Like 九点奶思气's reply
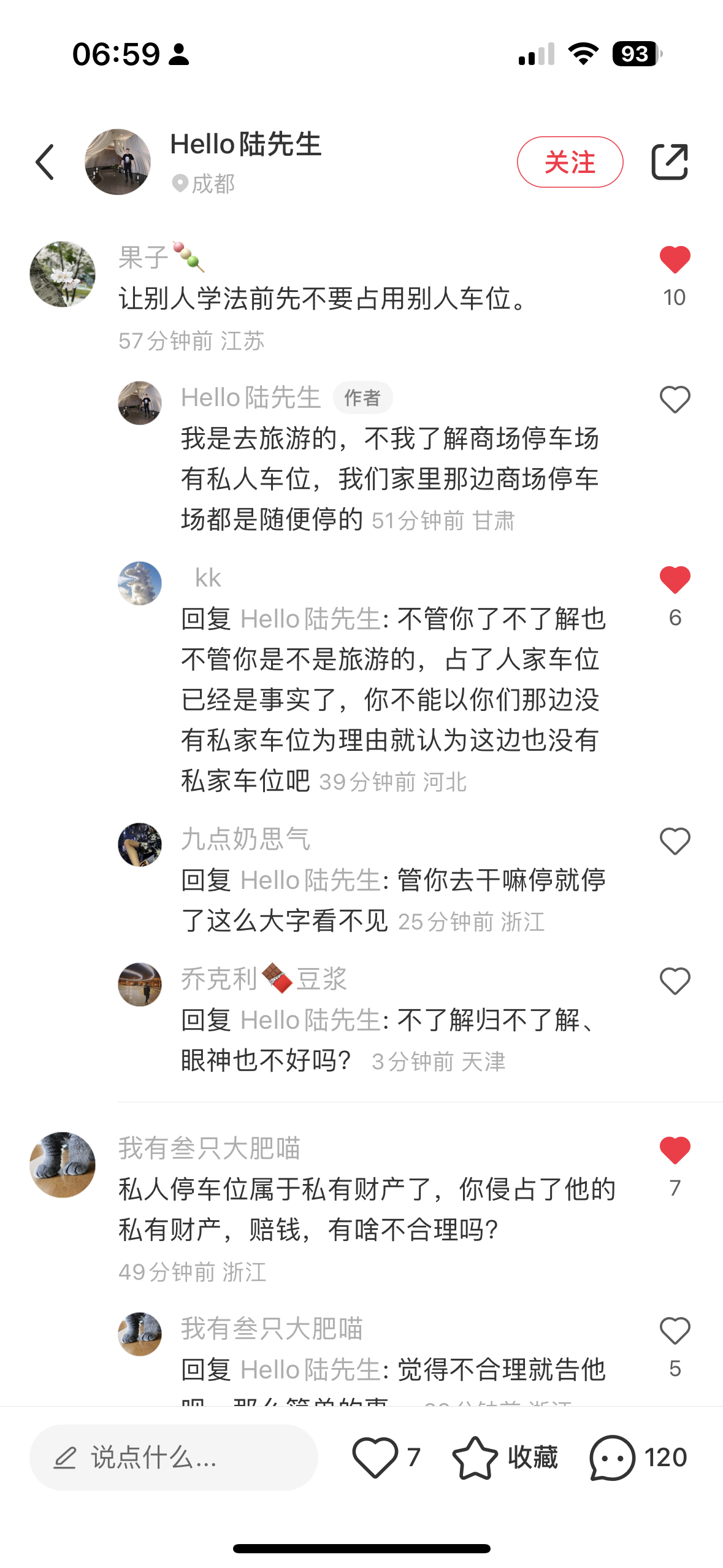Screen dimensions: 723x1568 [675, 841]
